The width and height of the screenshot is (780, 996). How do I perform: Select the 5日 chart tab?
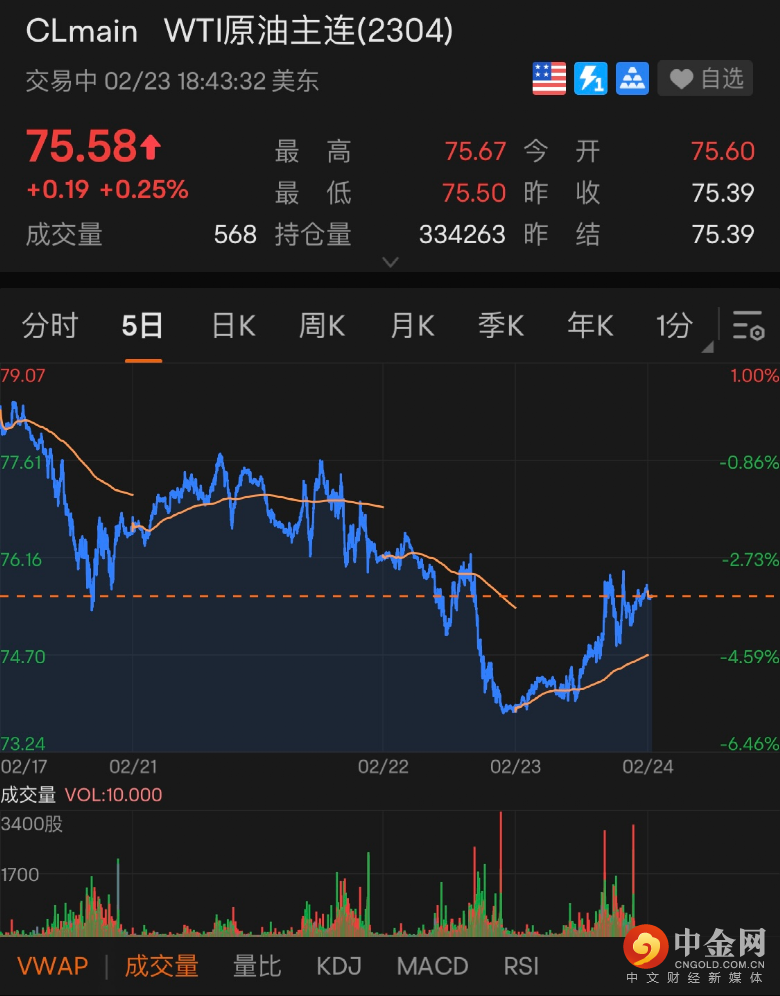click(x=142, y=325)
